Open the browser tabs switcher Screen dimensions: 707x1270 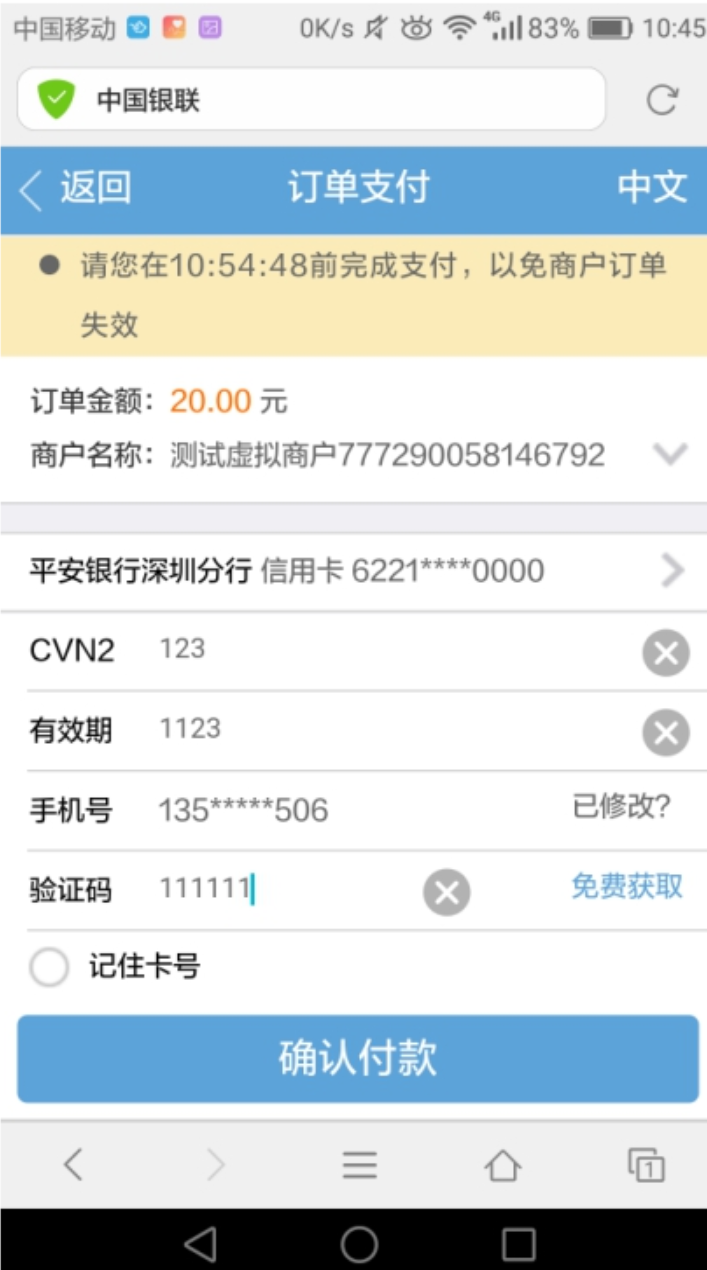pos(646,1165)
